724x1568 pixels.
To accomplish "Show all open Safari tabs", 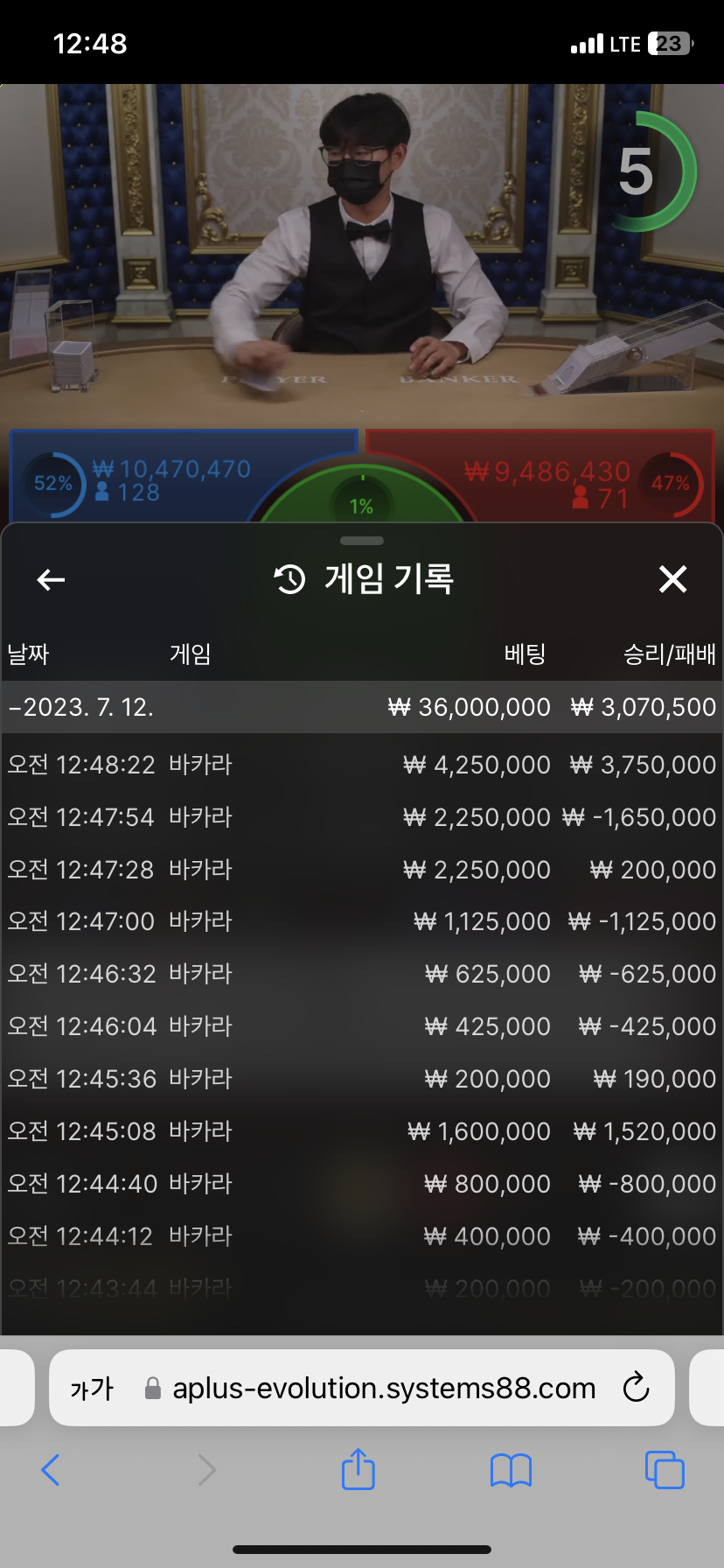I will pyautogui.click(x=665, y=1470).
